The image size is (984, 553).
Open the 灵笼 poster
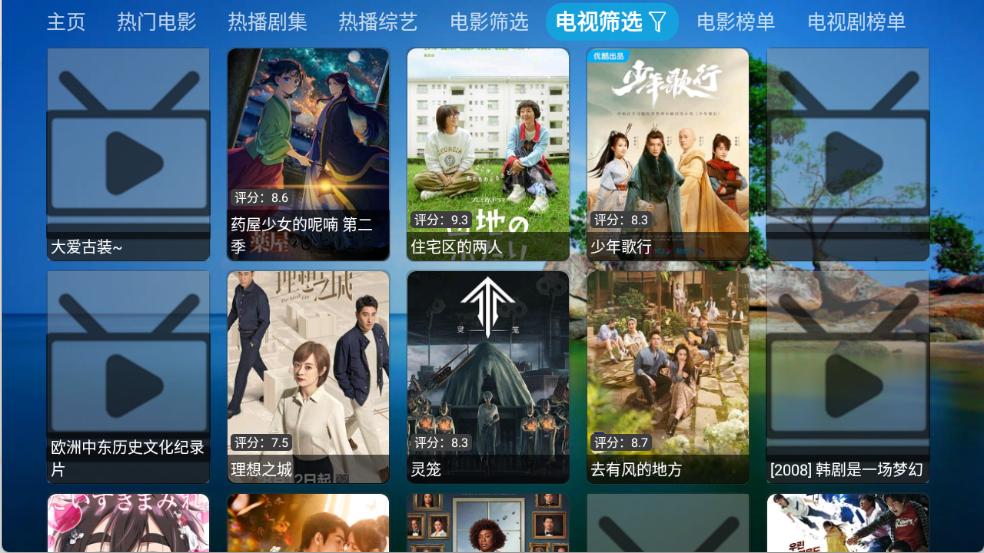click(x=488, y=377)
